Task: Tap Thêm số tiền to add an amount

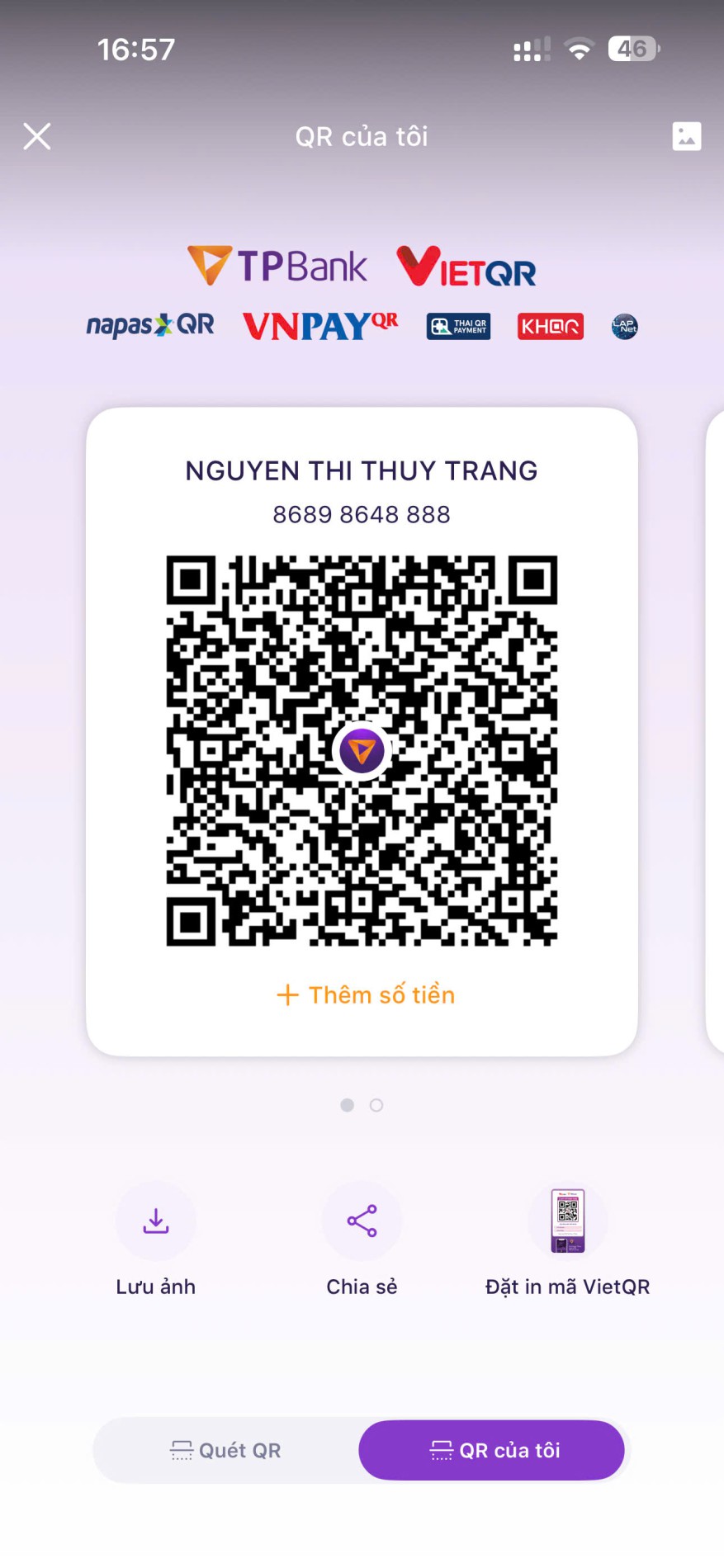Action: pos(366,994)
